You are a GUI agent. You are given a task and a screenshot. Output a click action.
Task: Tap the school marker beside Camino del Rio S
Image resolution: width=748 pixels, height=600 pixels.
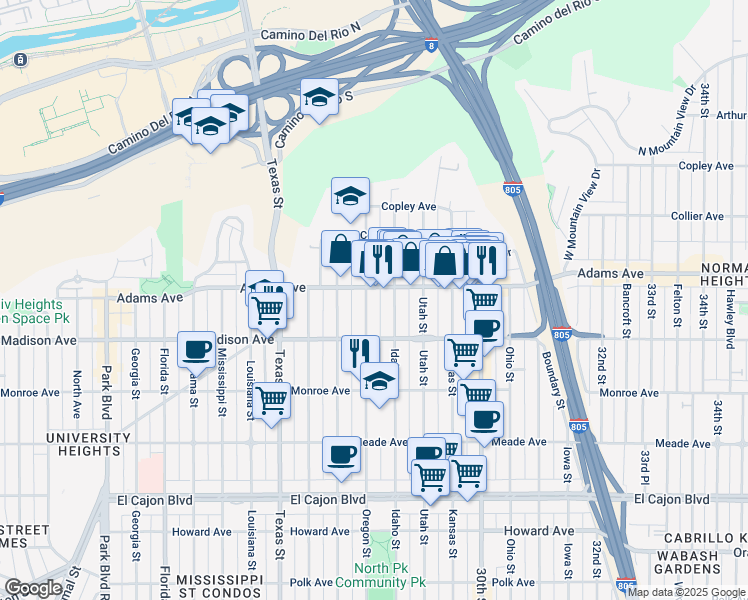click(319, 96)
